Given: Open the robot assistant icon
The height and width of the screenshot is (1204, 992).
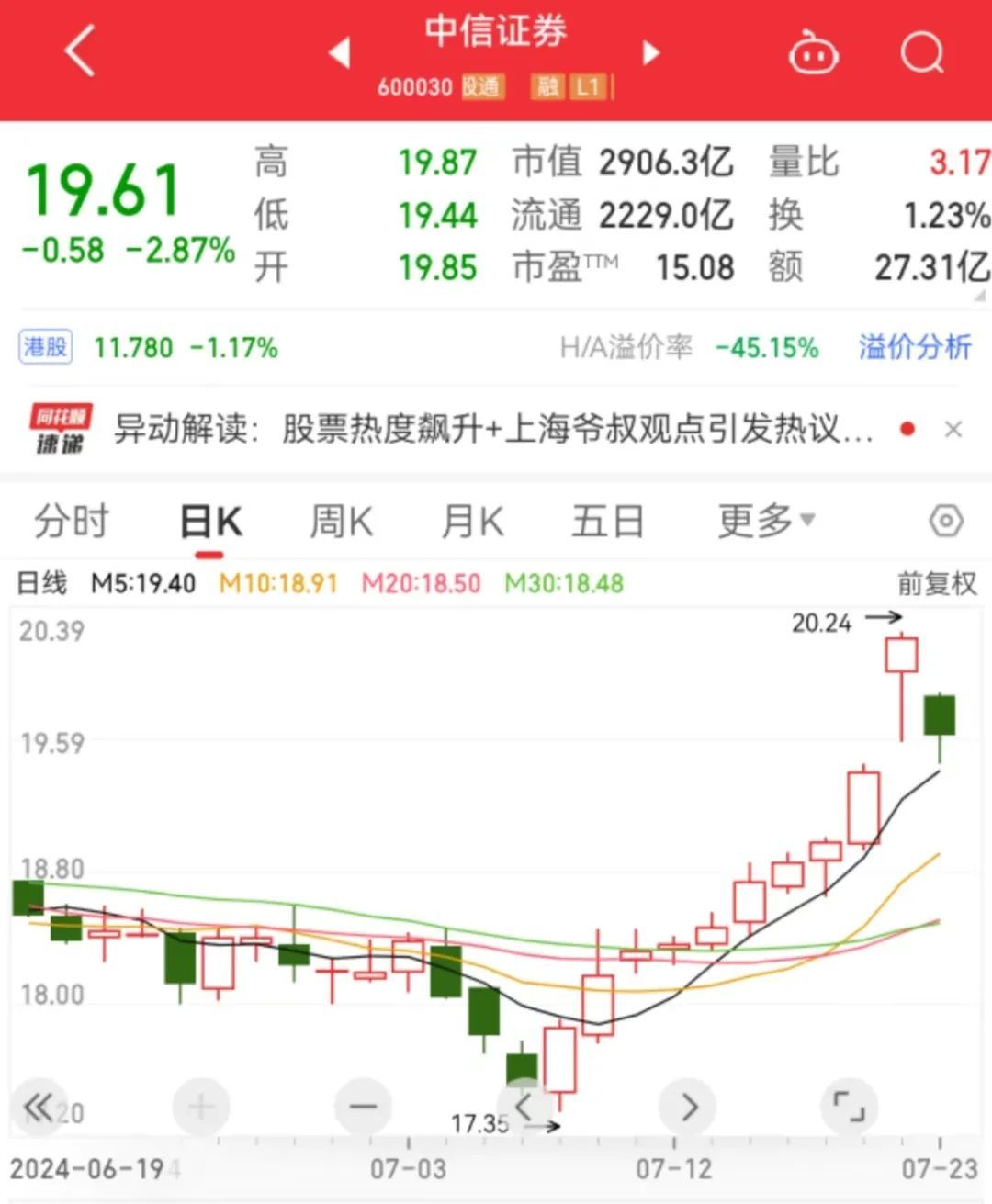Looking at the screenshot, I should 813,52.
